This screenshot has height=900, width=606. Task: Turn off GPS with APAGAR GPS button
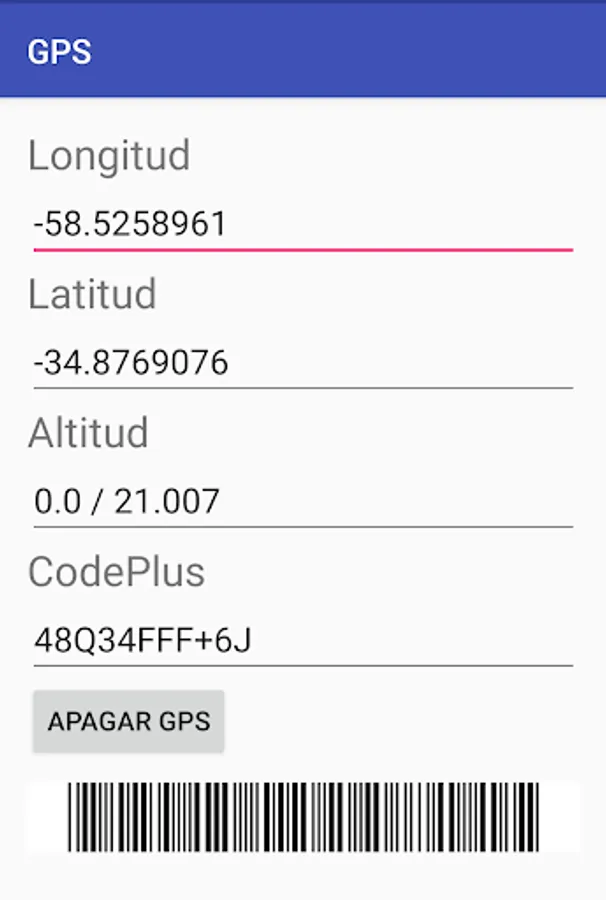pyautogui.click(x=129, y=721)
